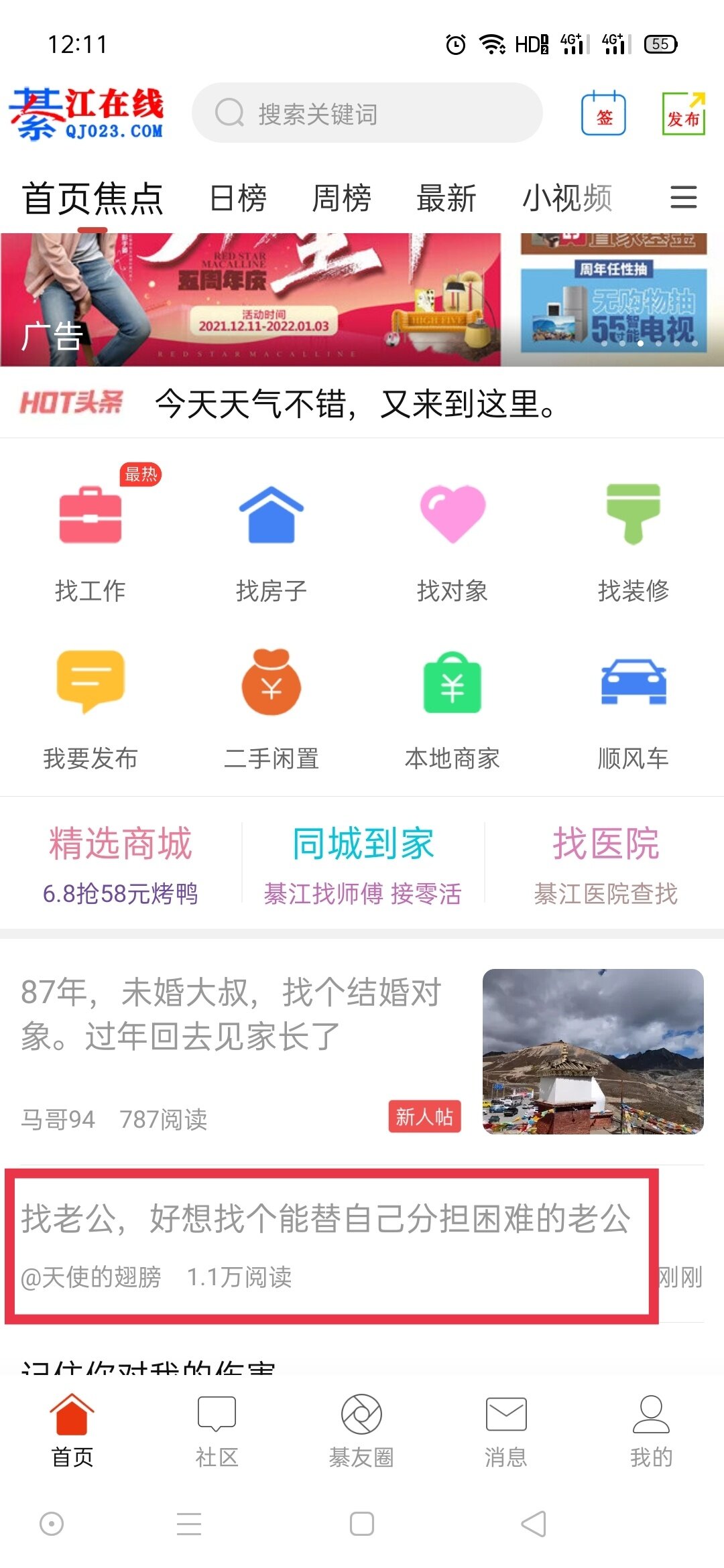Switch to the 周榜 tab

click(x=342, y=198)
